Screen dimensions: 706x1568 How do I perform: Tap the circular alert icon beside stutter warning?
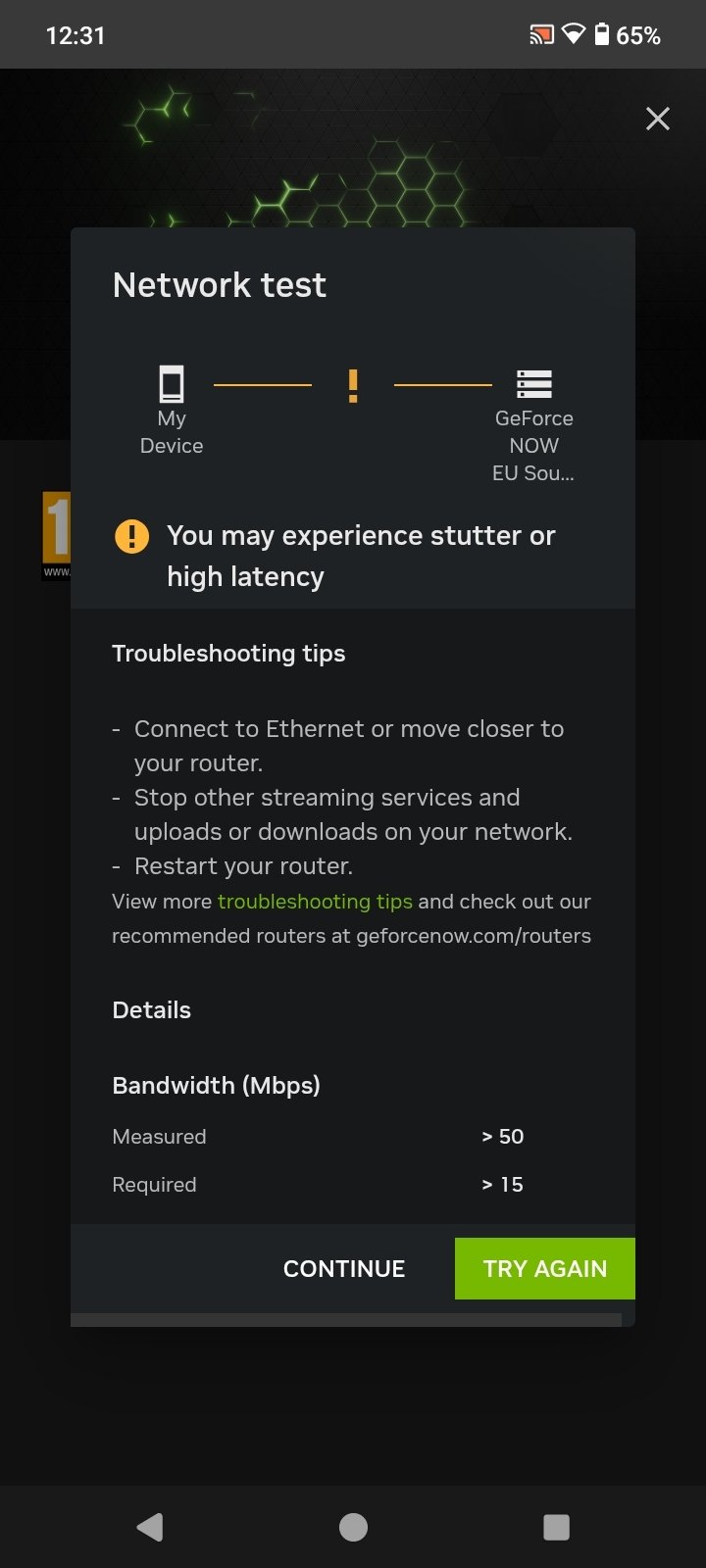[131, 536]
